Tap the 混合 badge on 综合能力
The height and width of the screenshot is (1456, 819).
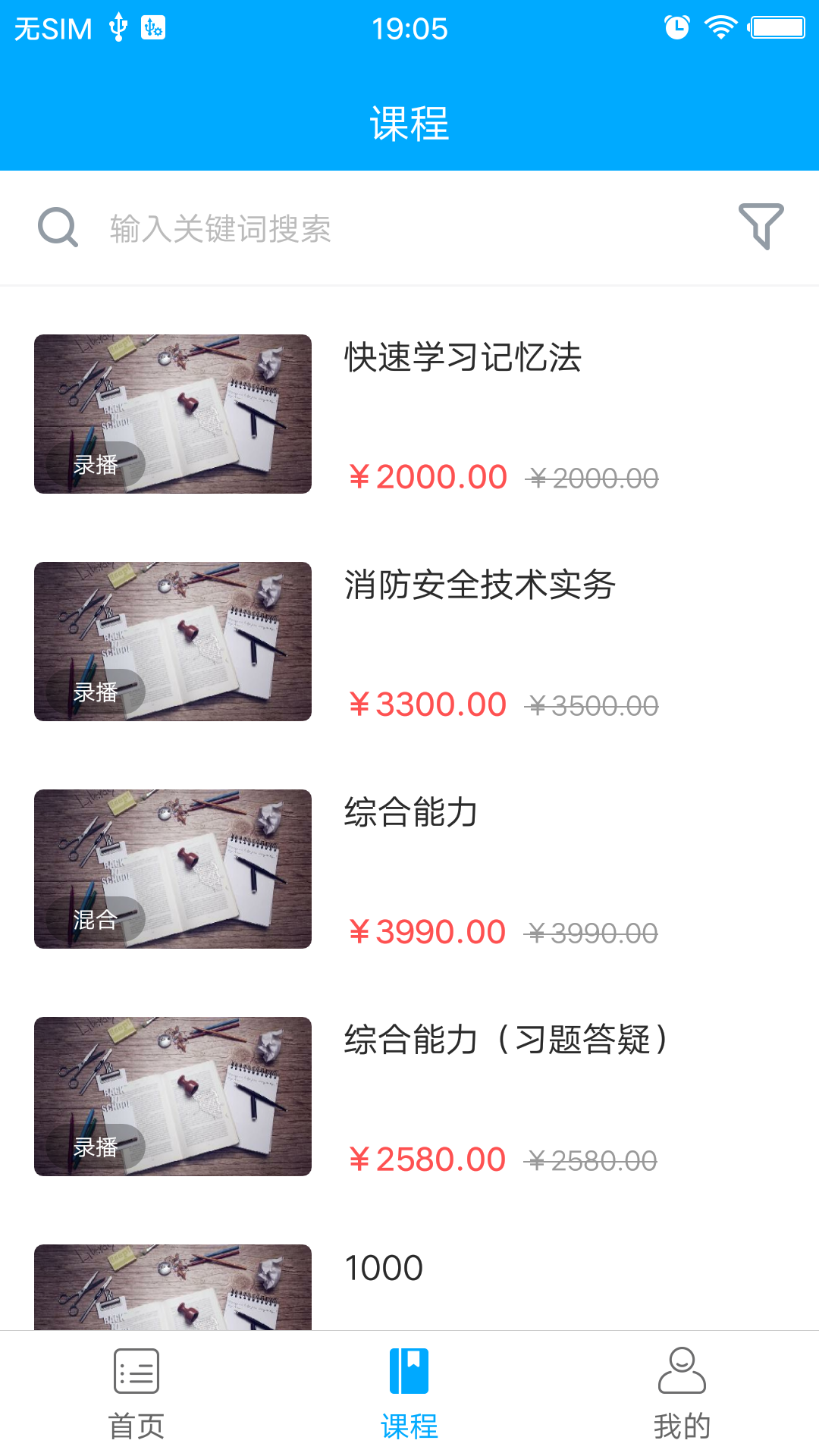point(93,920)
